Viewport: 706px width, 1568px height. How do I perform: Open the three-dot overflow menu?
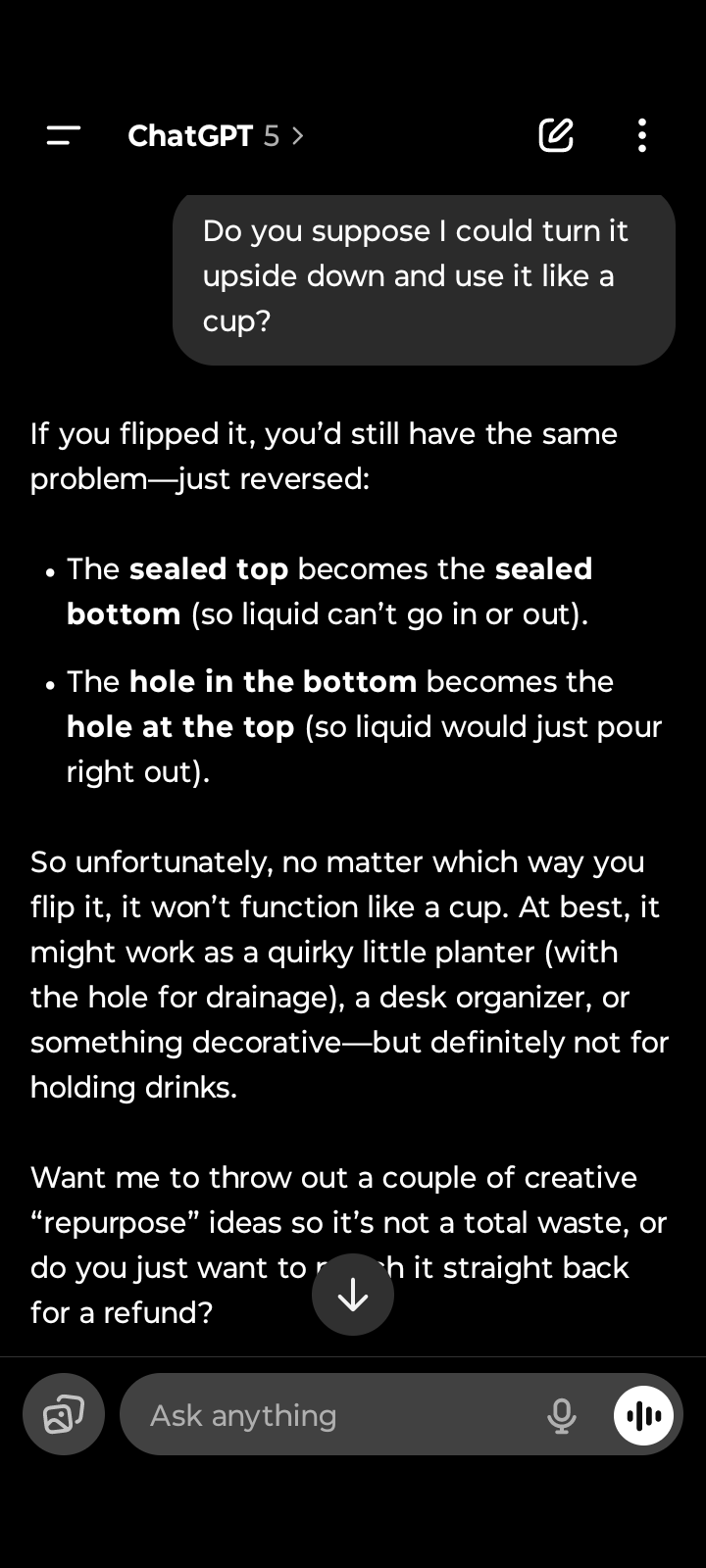[x=641, y=135]
